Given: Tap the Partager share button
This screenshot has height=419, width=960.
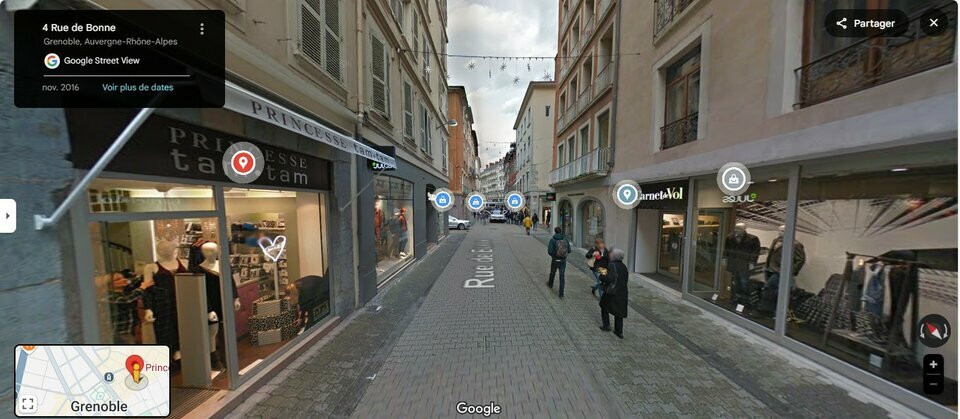Looking at the screenshot, I should (x=866, y=23).
